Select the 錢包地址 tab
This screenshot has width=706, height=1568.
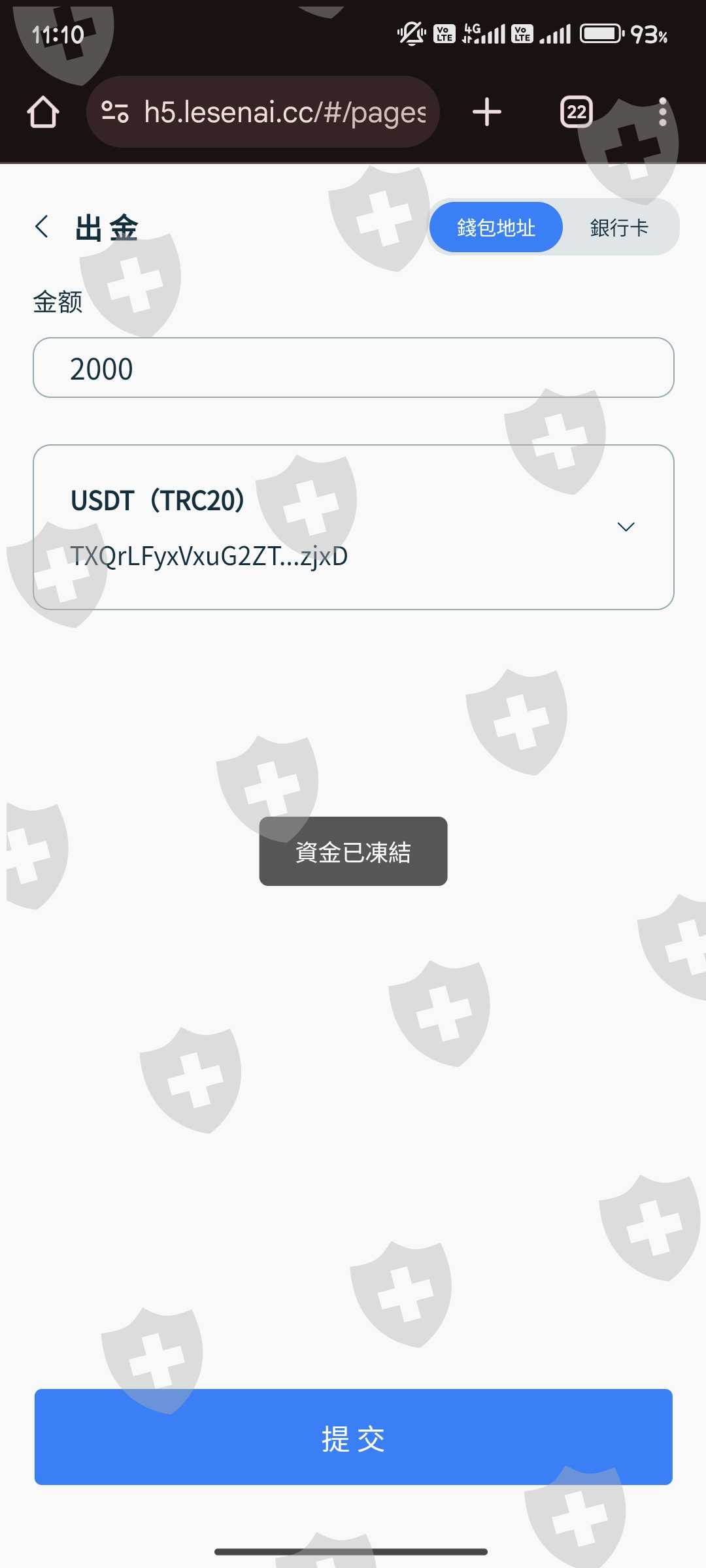coord(496,227)
